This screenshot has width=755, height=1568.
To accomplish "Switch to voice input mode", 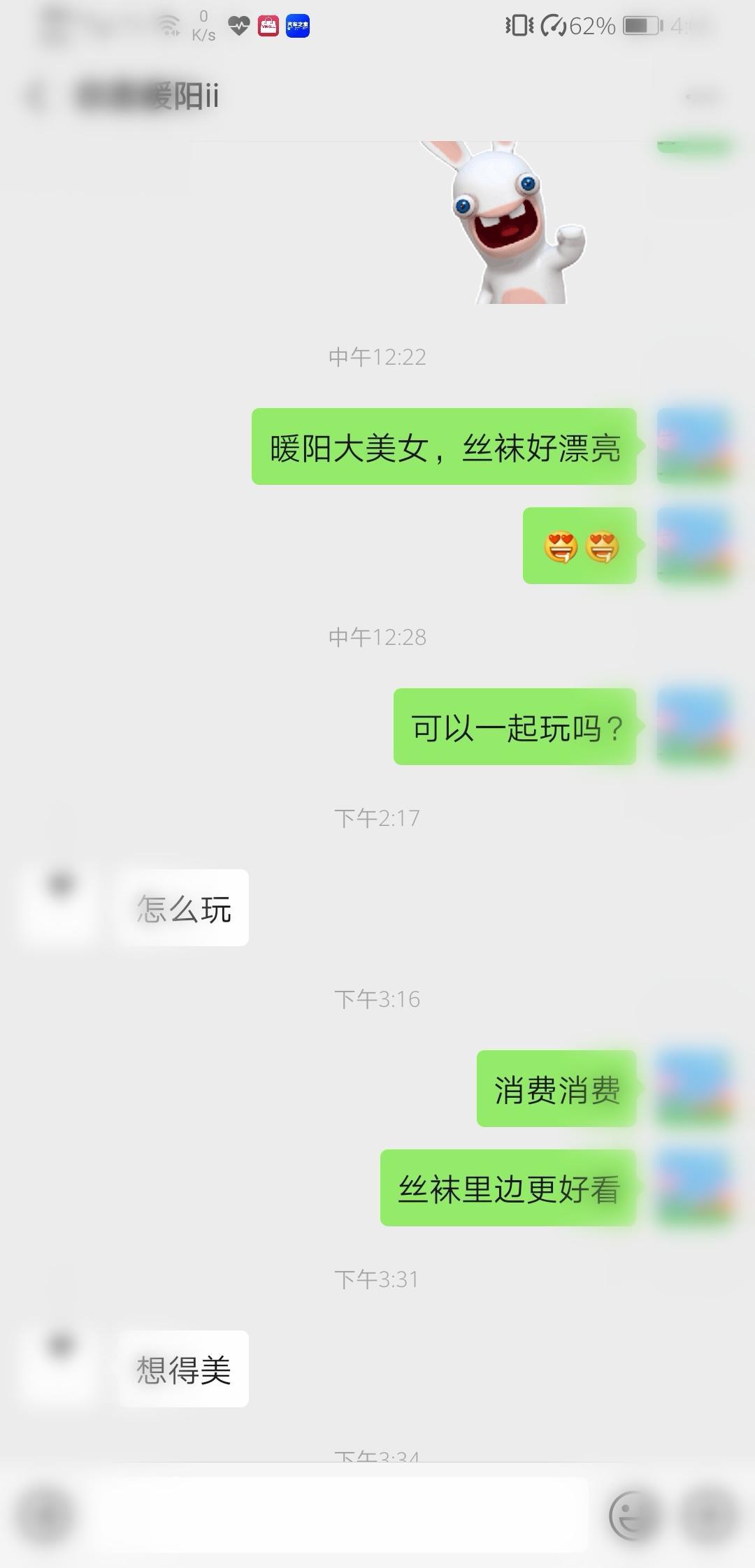I will tap(46, 1515).
